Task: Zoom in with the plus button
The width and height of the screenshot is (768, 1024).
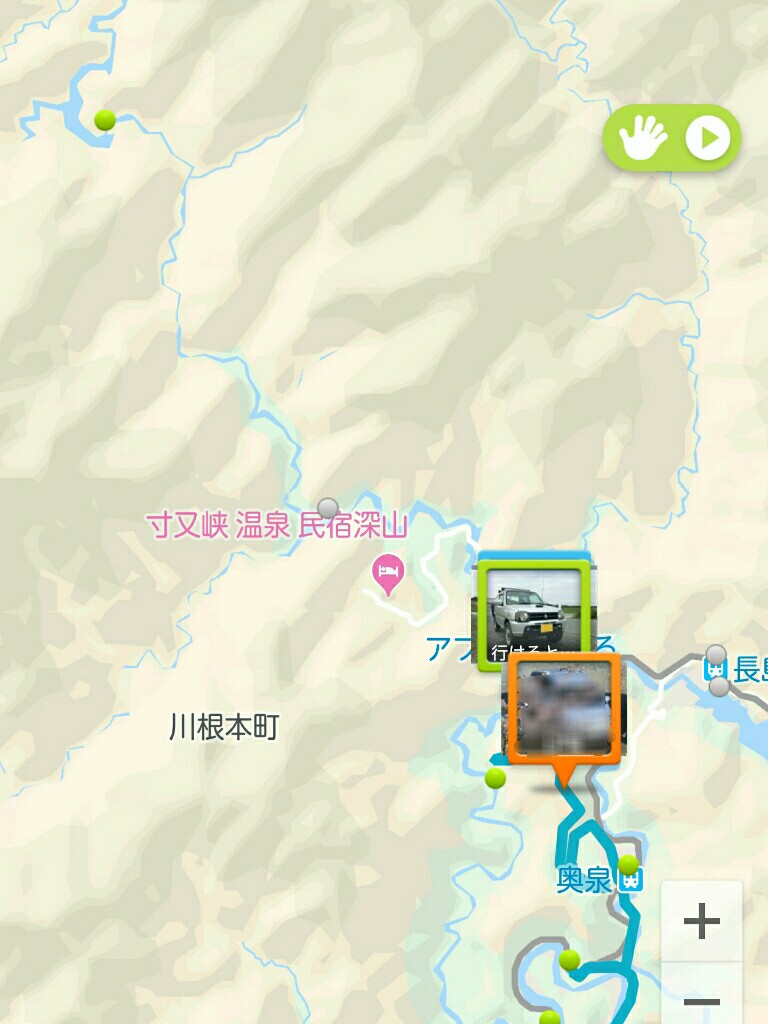Action: (x=702, y=921)
